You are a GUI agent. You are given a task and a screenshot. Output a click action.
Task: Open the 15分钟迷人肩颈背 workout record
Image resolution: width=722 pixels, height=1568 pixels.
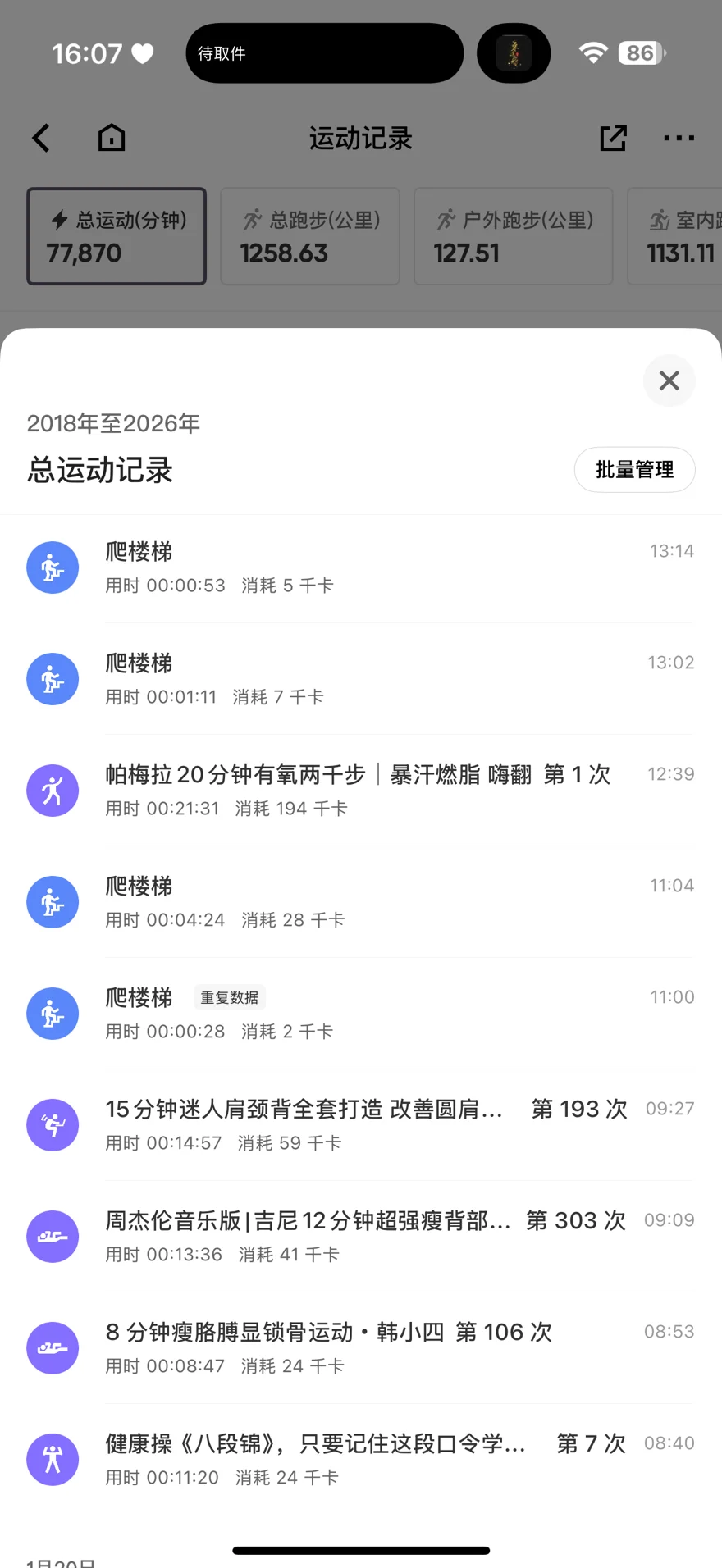click(x=361, y=1125)
